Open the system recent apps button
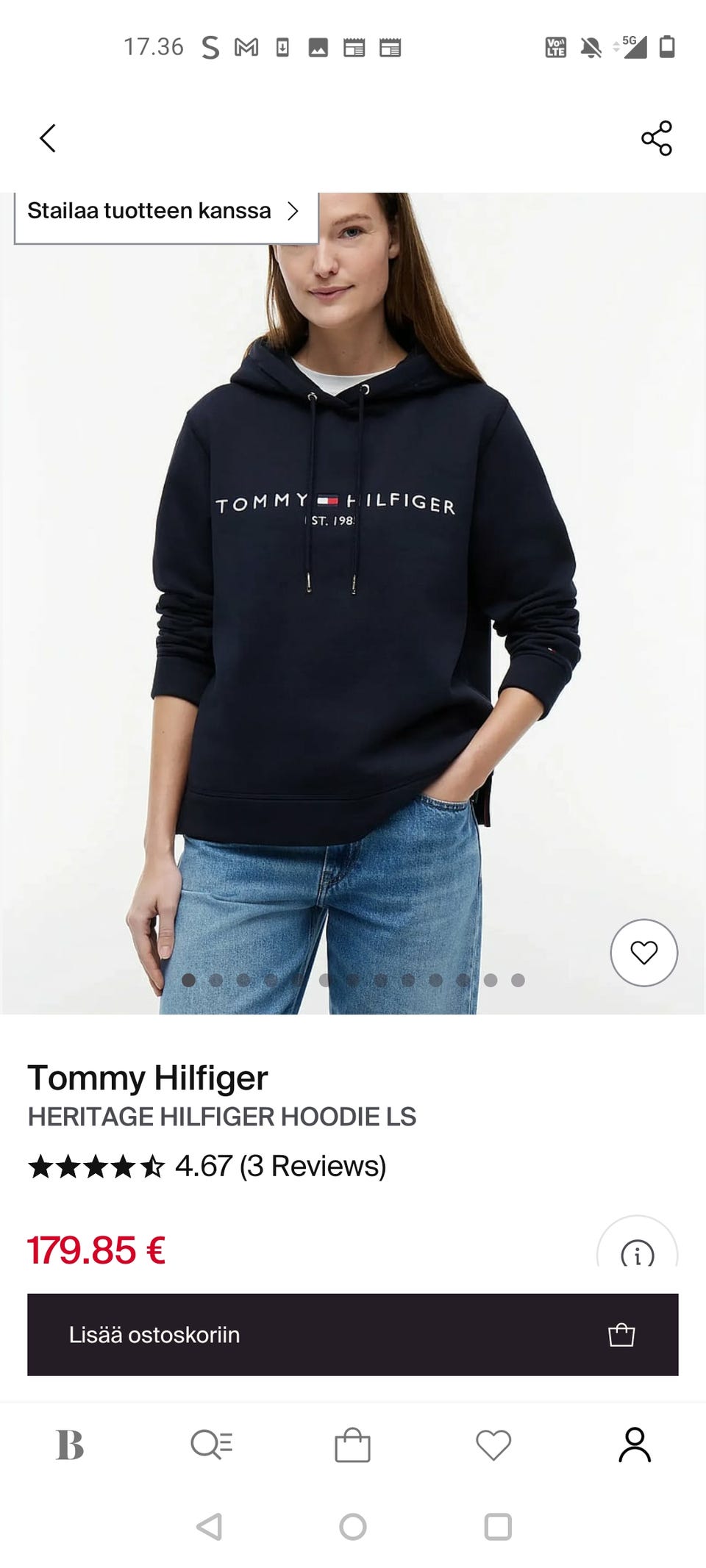The image size is (706, 1568). (x=498, y=1527)
